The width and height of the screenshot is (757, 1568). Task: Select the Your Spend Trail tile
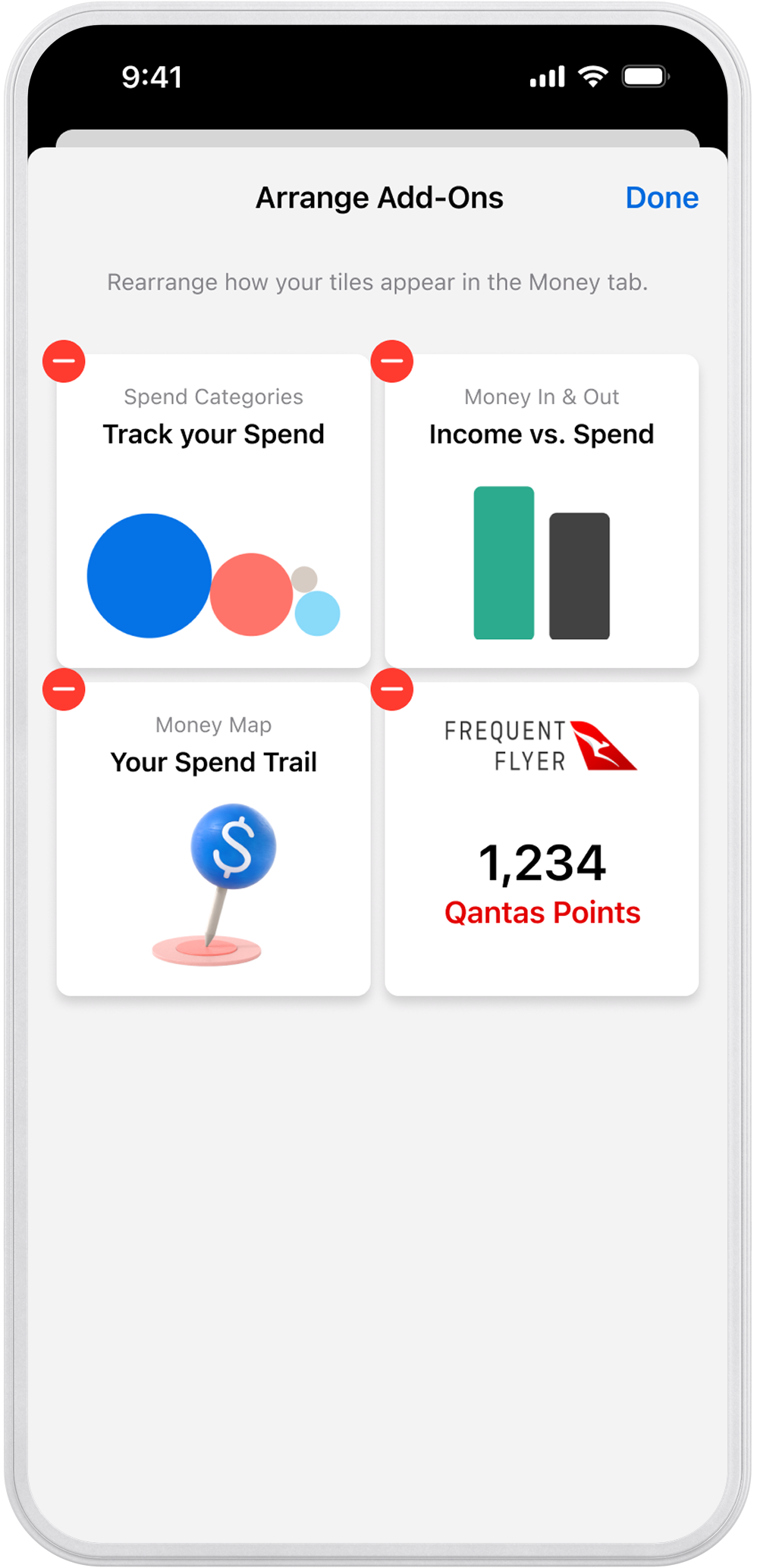click(x=213, y=839)
